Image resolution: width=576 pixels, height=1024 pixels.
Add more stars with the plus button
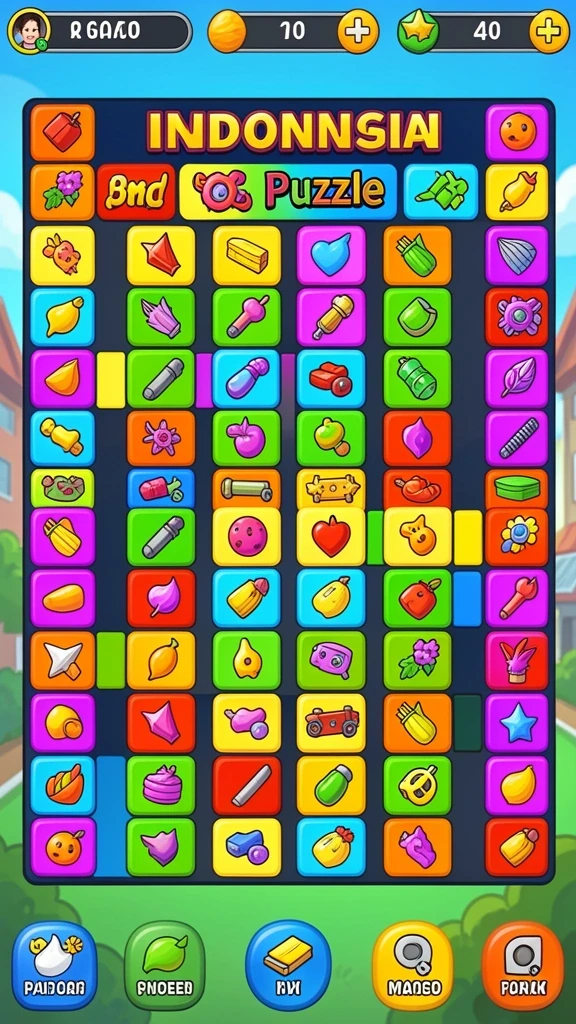(x=549, y=31)
